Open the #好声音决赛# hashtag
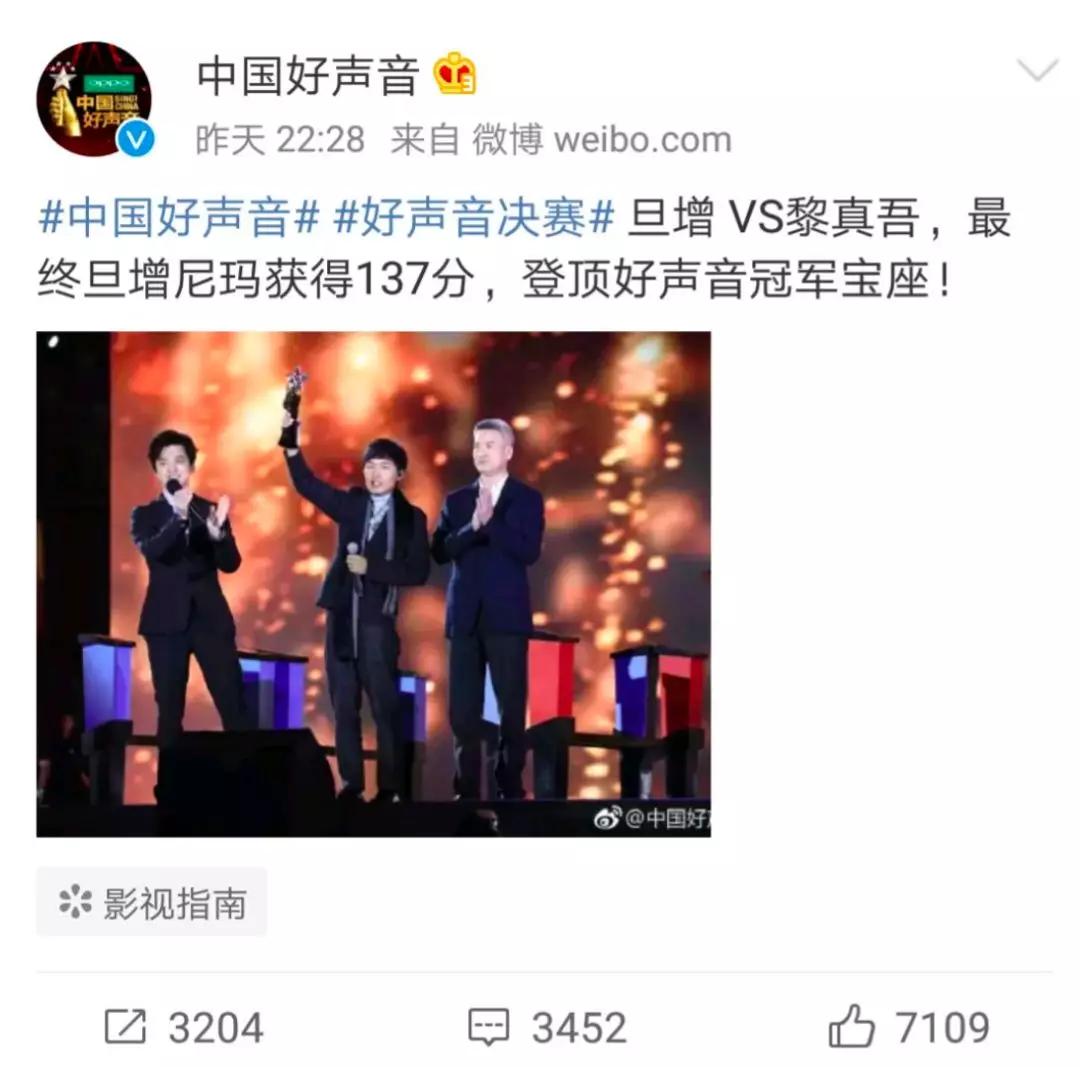1080x1067 pixels. pyautogui.click(x=473, y=219)
